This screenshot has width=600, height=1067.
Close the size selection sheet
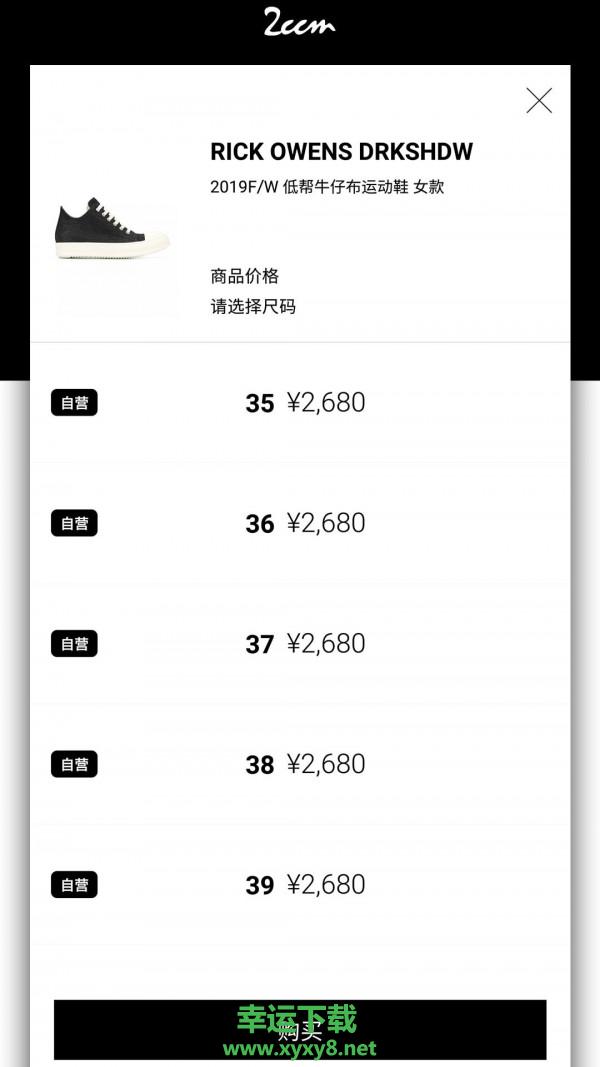click(539, 101)
